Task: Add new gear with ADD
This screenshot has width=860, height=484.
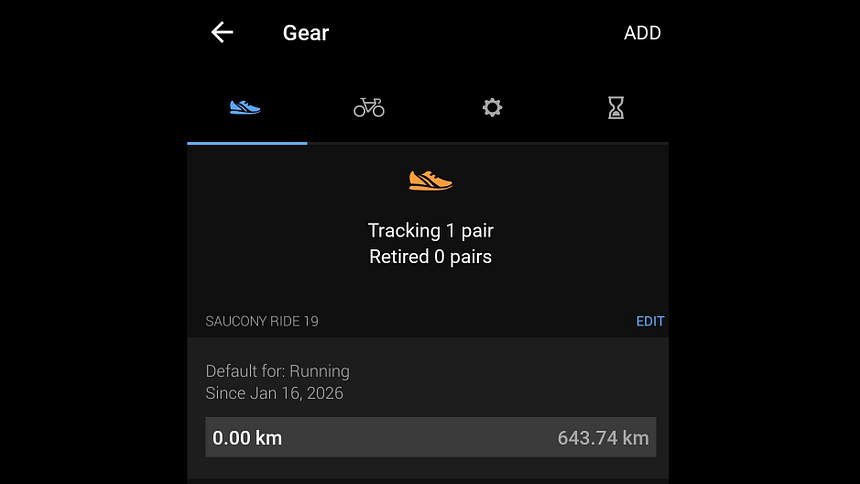Action: coord(642,33)
